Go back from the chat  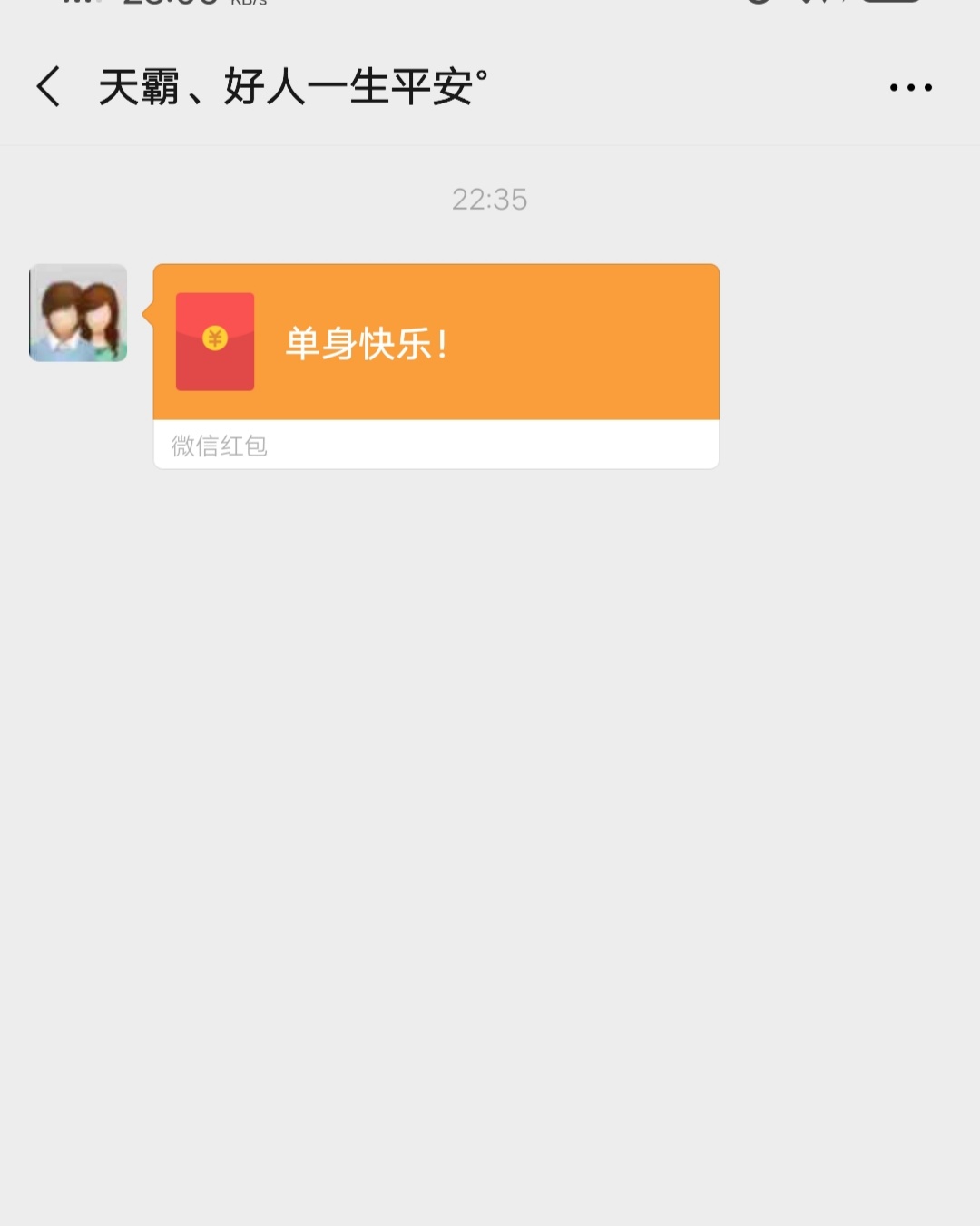coord(49,87)
